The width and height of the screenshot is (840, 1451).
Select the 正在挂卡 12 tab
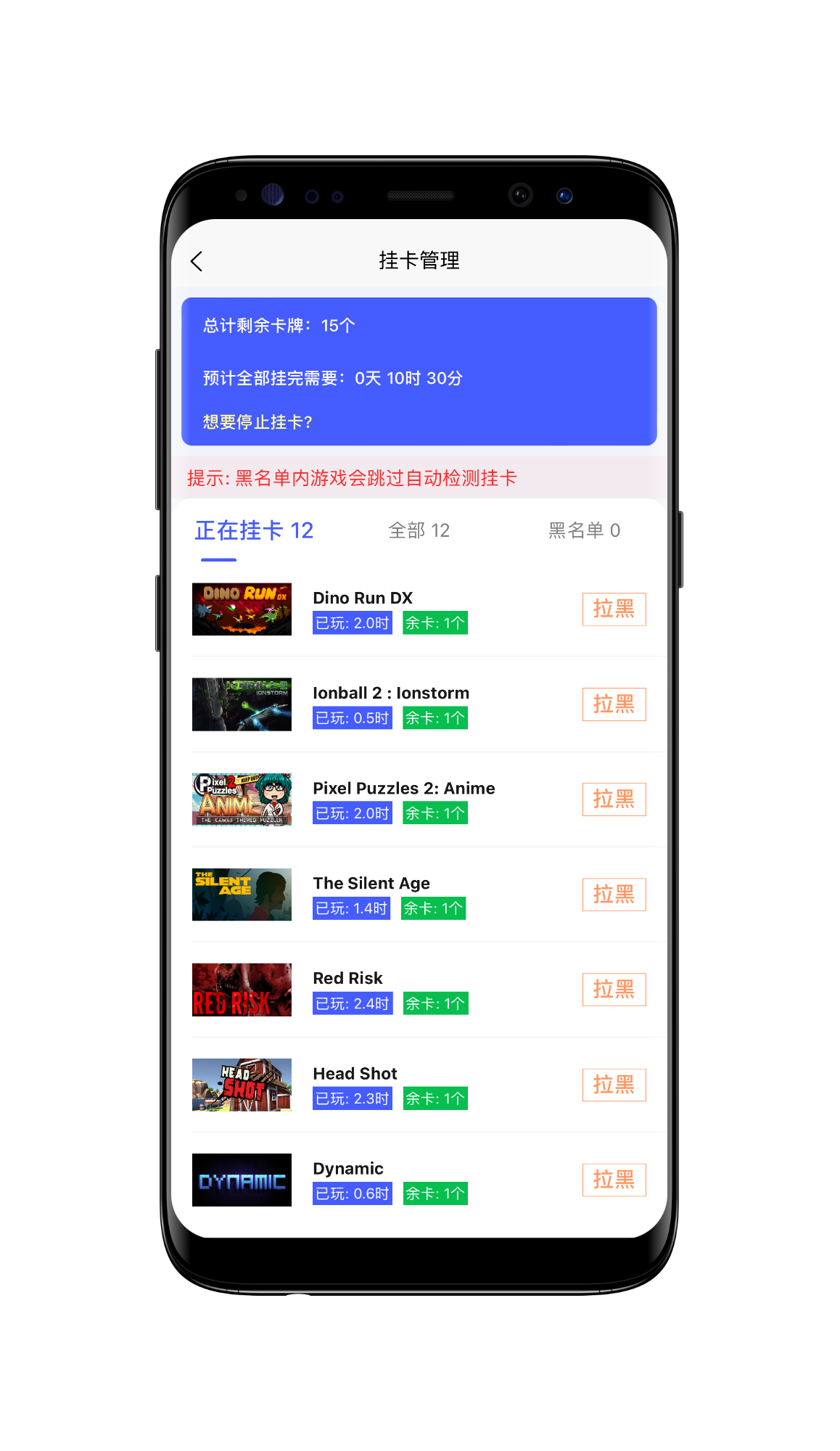click(254, 530)
